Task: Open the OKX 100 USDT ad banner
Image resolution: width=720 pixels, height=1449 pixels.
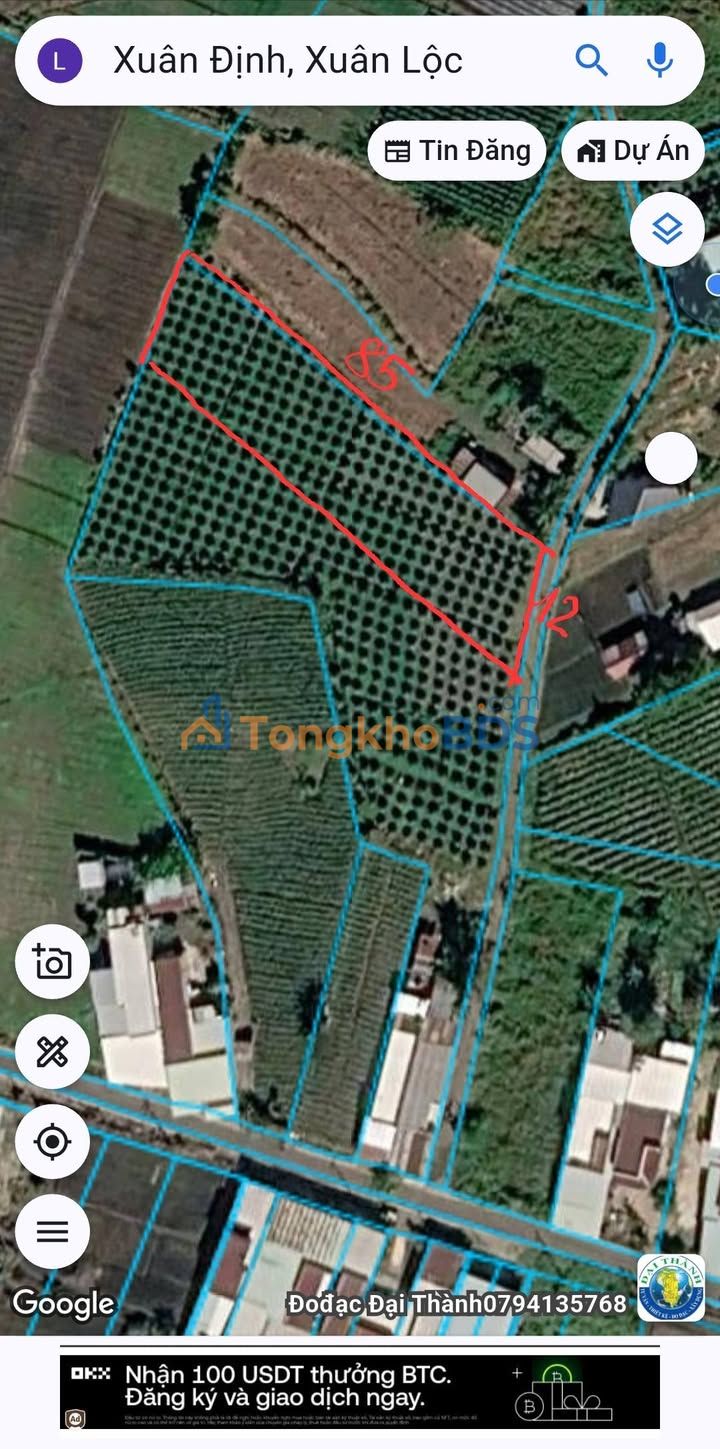Action: point(360,1391)
